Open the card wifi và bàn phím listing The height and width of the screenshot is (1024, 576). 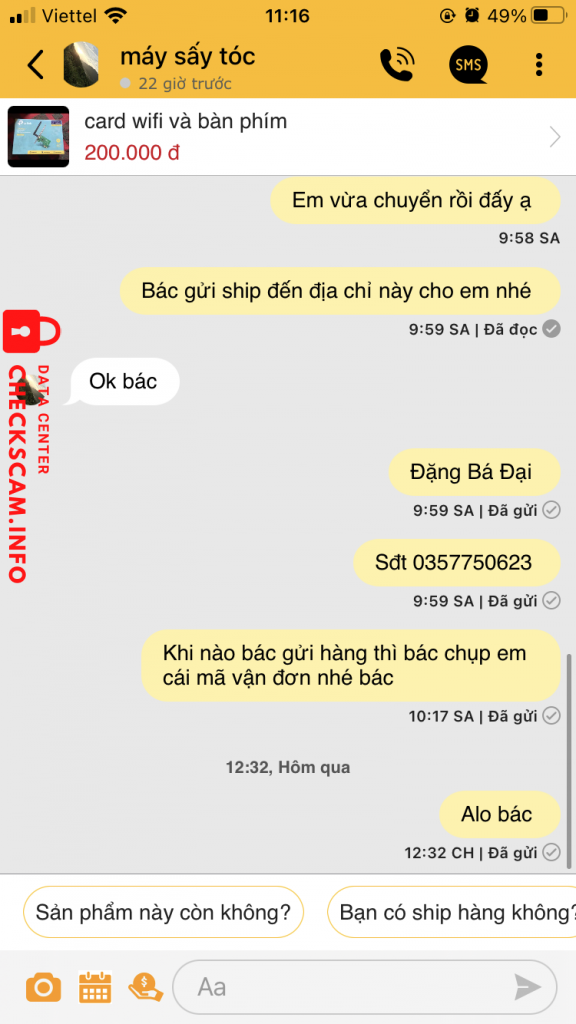pos(288,136)
